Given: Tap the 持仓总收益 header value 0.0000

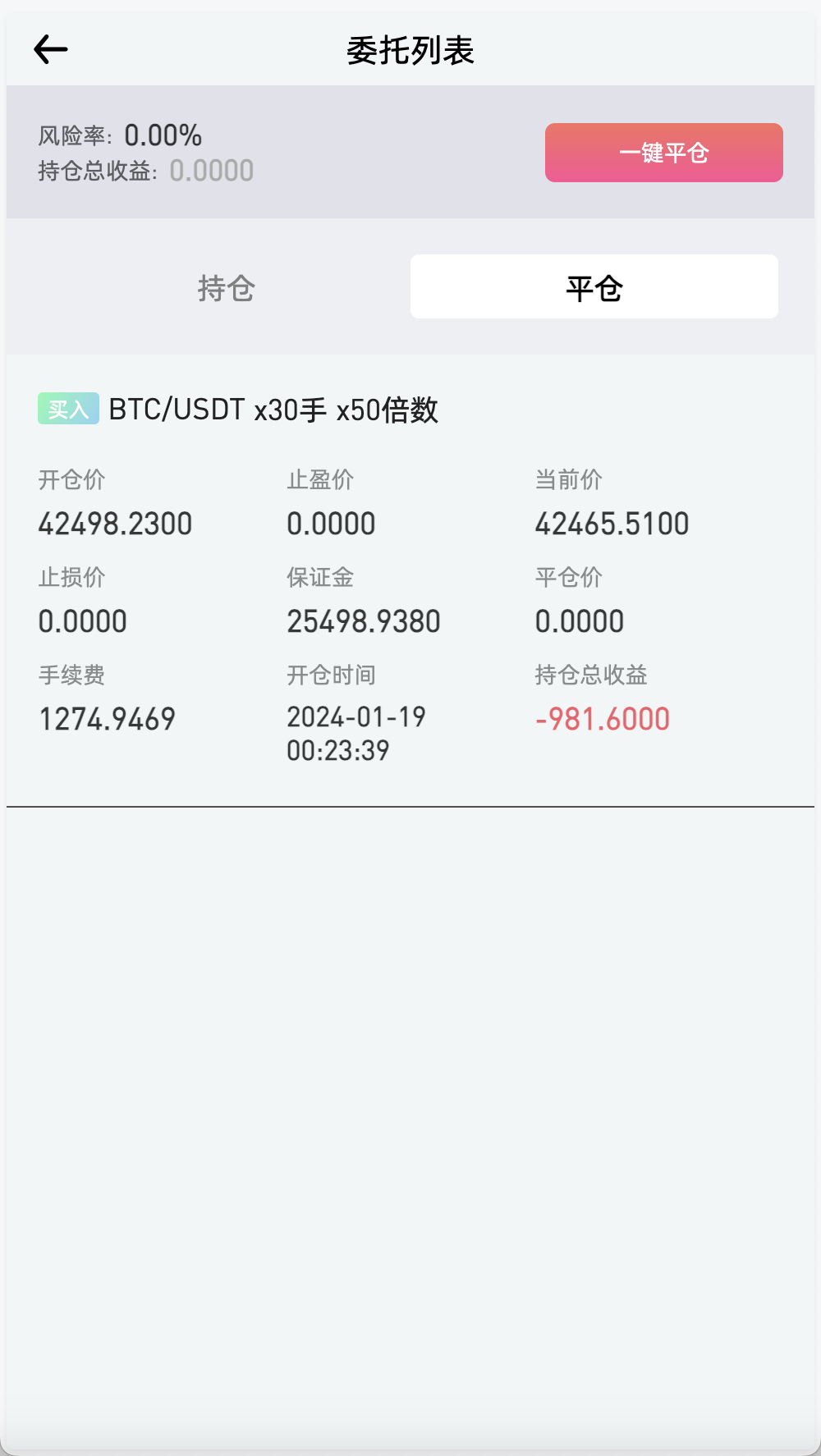Looking at the screenshot, I should coord(212,170).
